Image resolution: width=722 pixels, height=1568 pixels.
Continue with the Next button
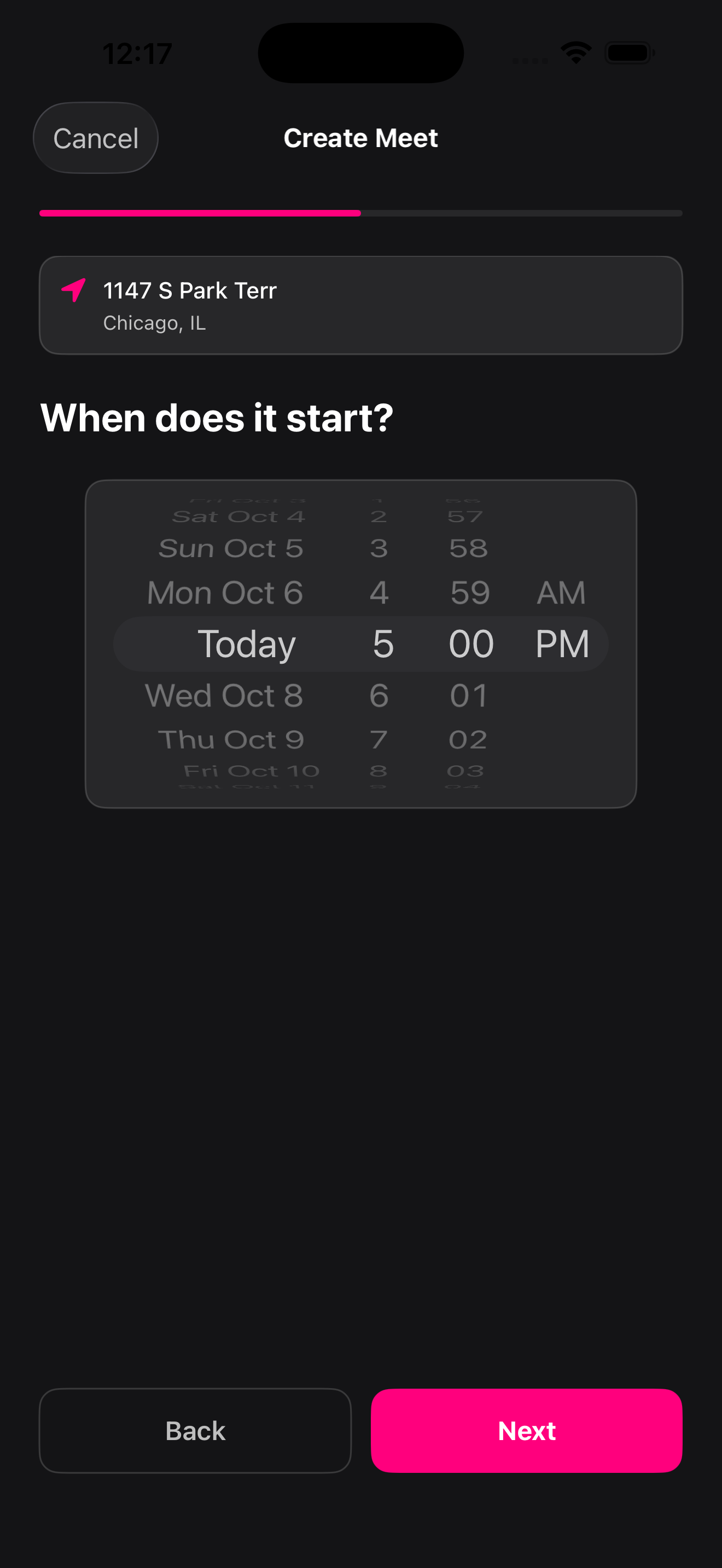click(527, 1430)
